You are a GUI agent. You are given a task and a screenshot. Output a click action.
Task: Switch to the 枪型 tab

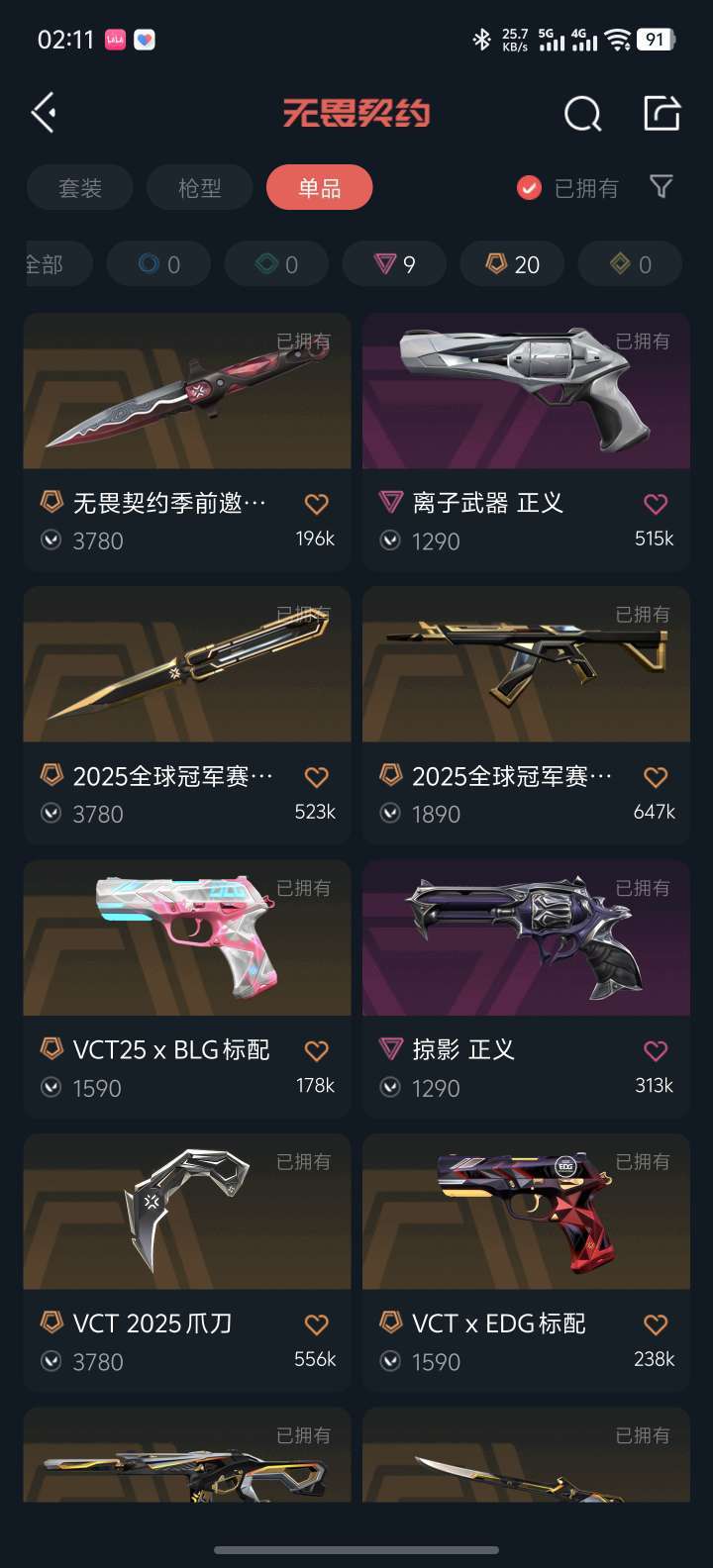199,188
